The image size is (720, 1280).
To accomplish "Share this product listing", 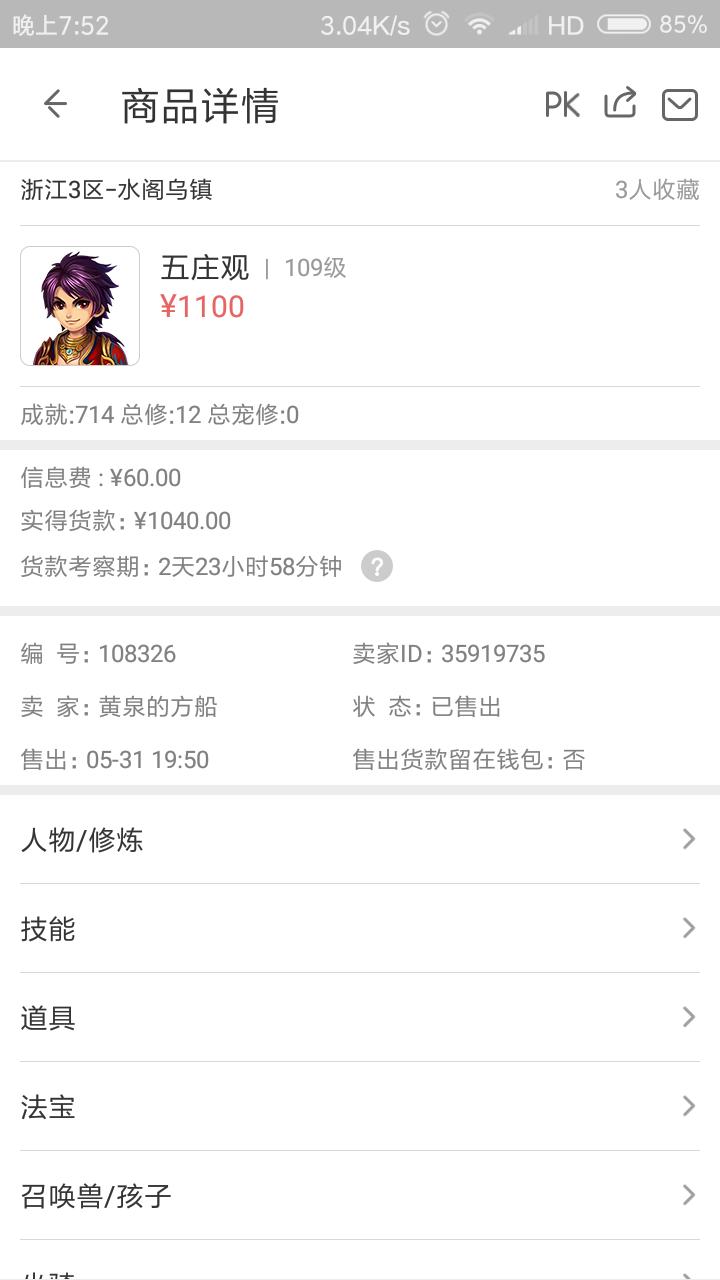I will click(x=620, y=103).
